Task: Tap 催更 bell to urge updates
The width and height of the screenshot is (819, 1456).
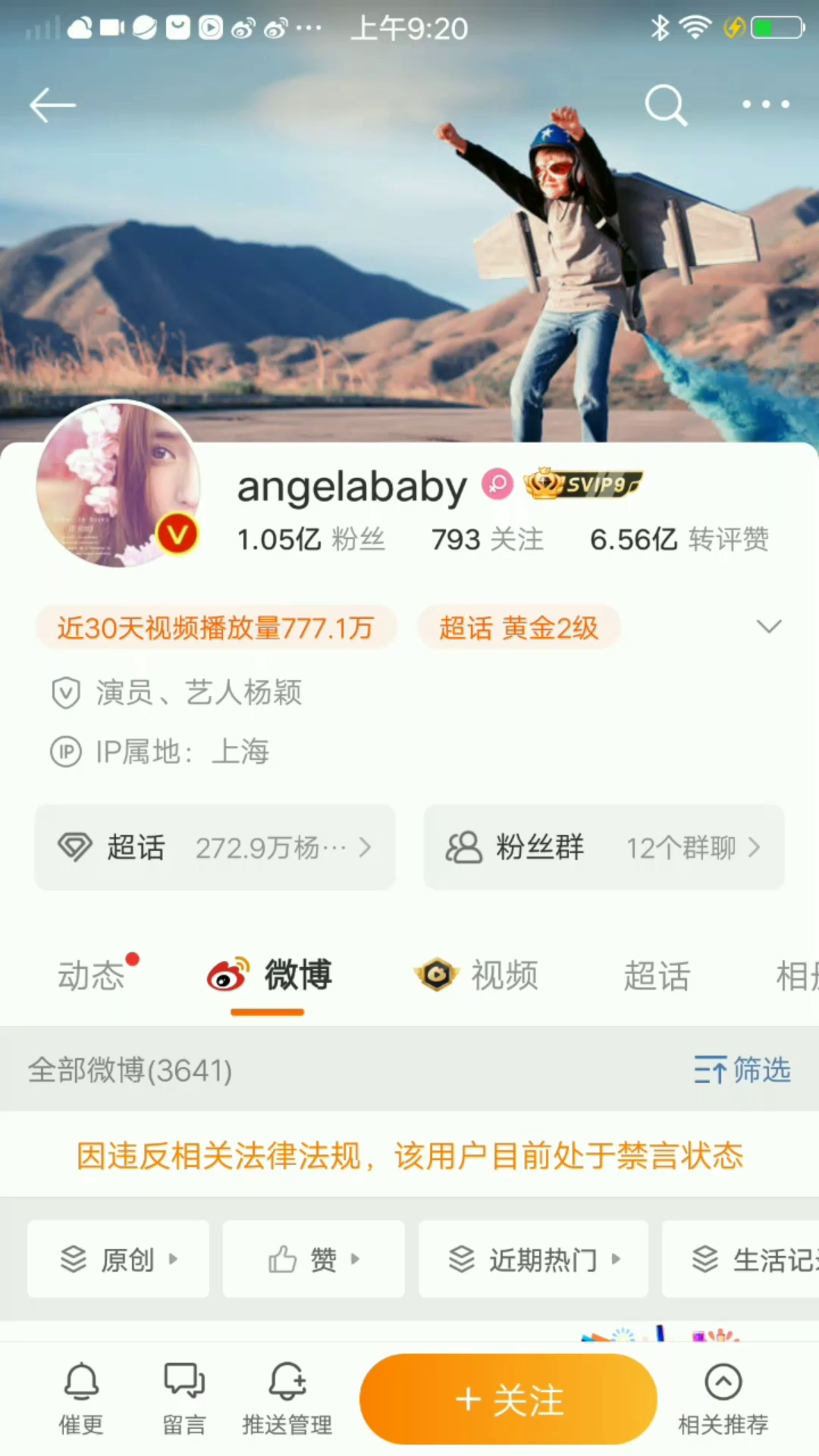Action: tap(81, 1398)
